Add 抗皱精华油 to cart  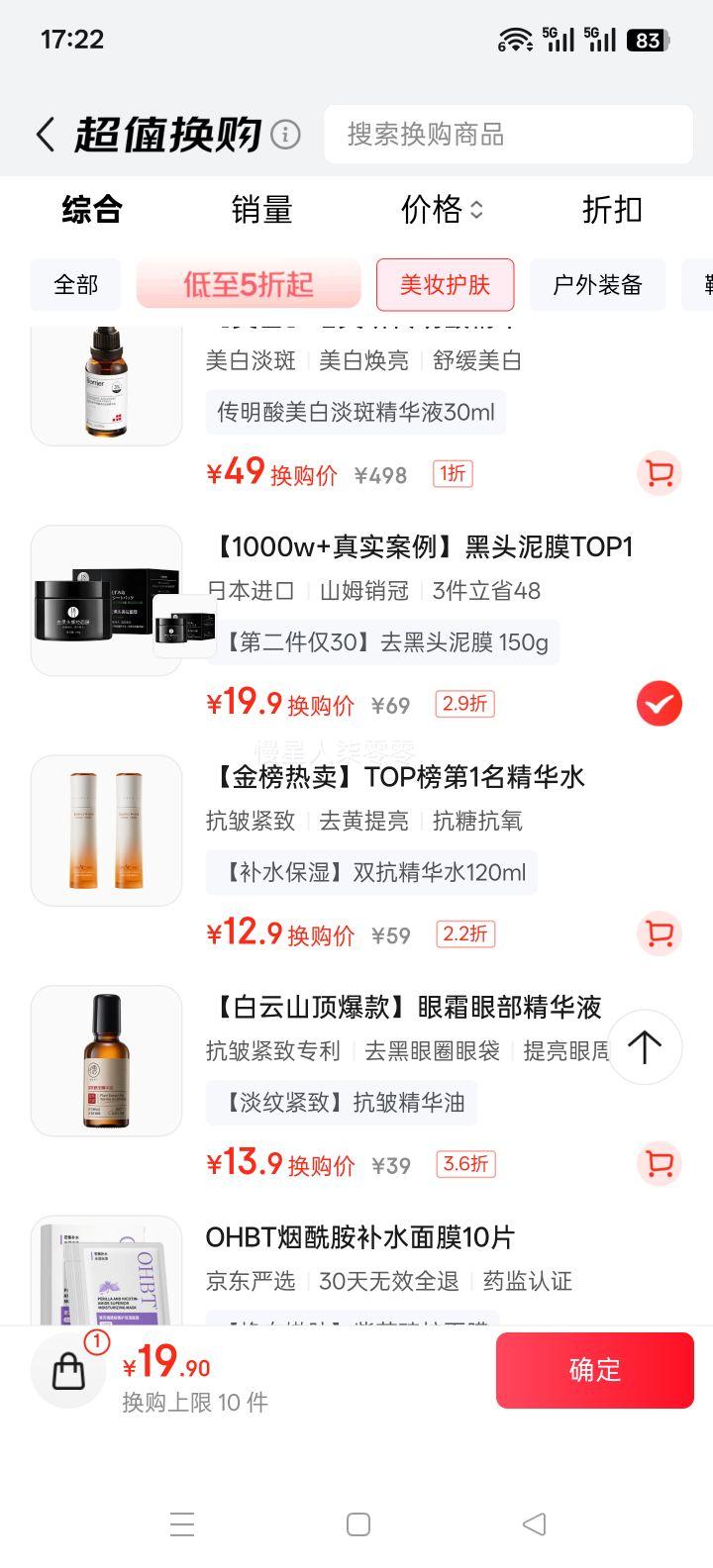coord(659,1163)
